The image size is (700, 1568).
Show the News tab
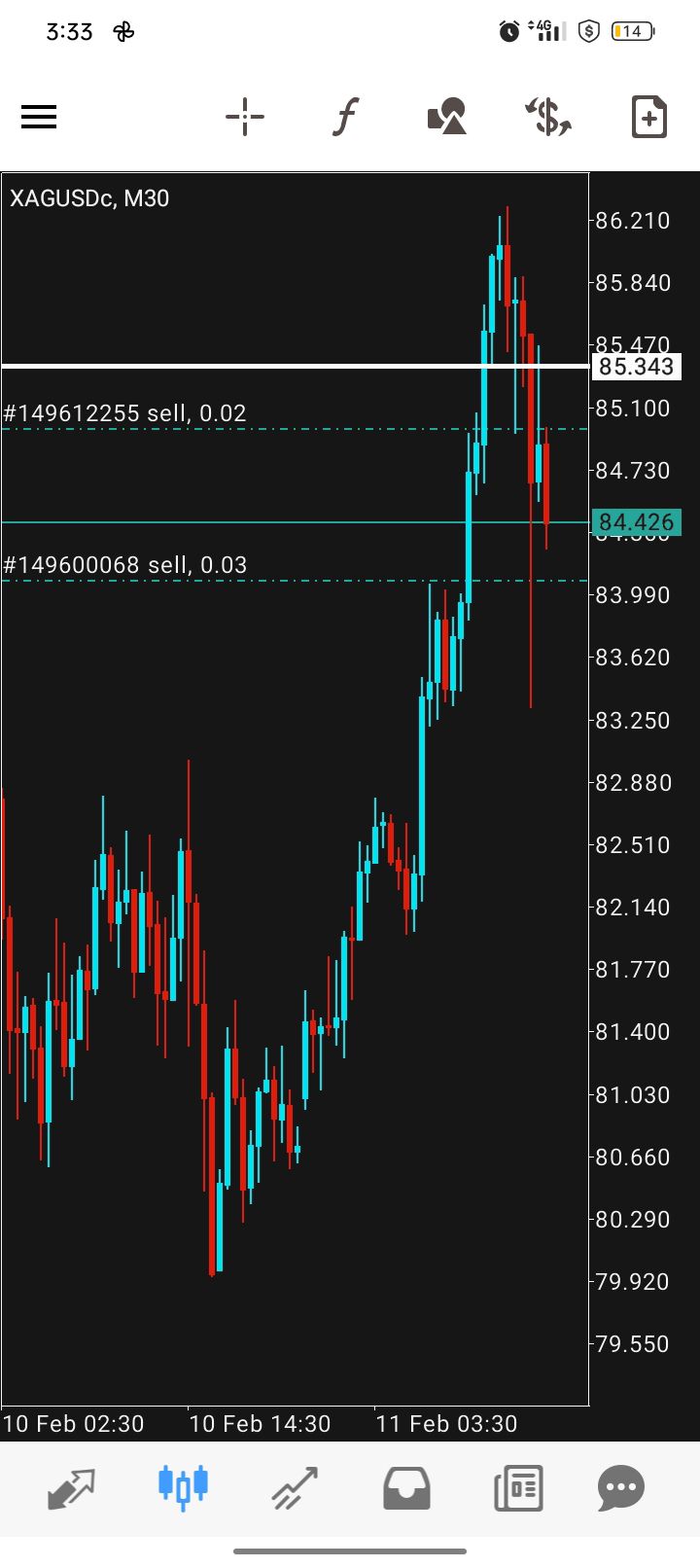click(x=517, y=1487)
